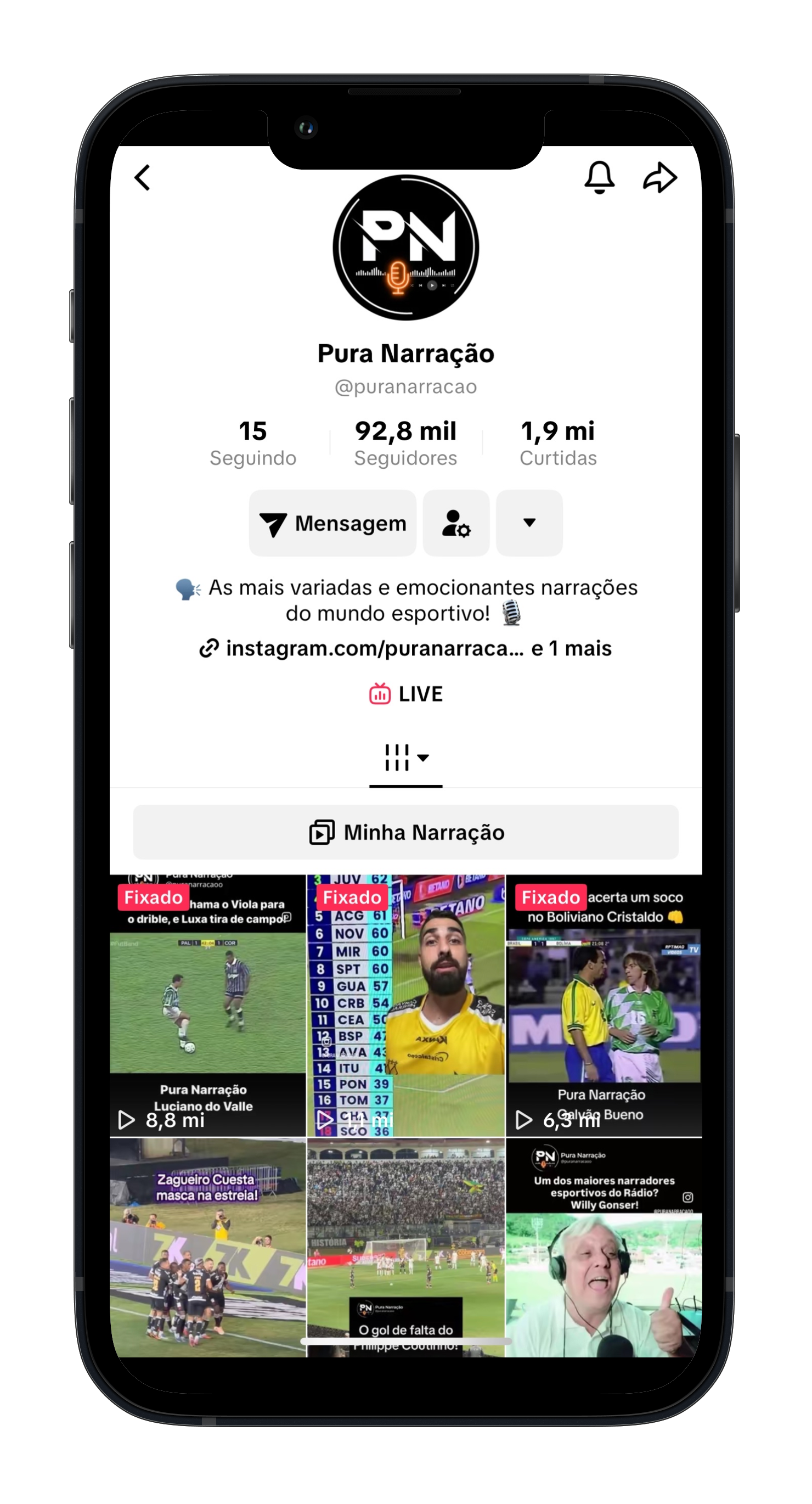Open the LIVE section
The height and width of the screenshot is (1504, 812).
[x=405, y=694]
